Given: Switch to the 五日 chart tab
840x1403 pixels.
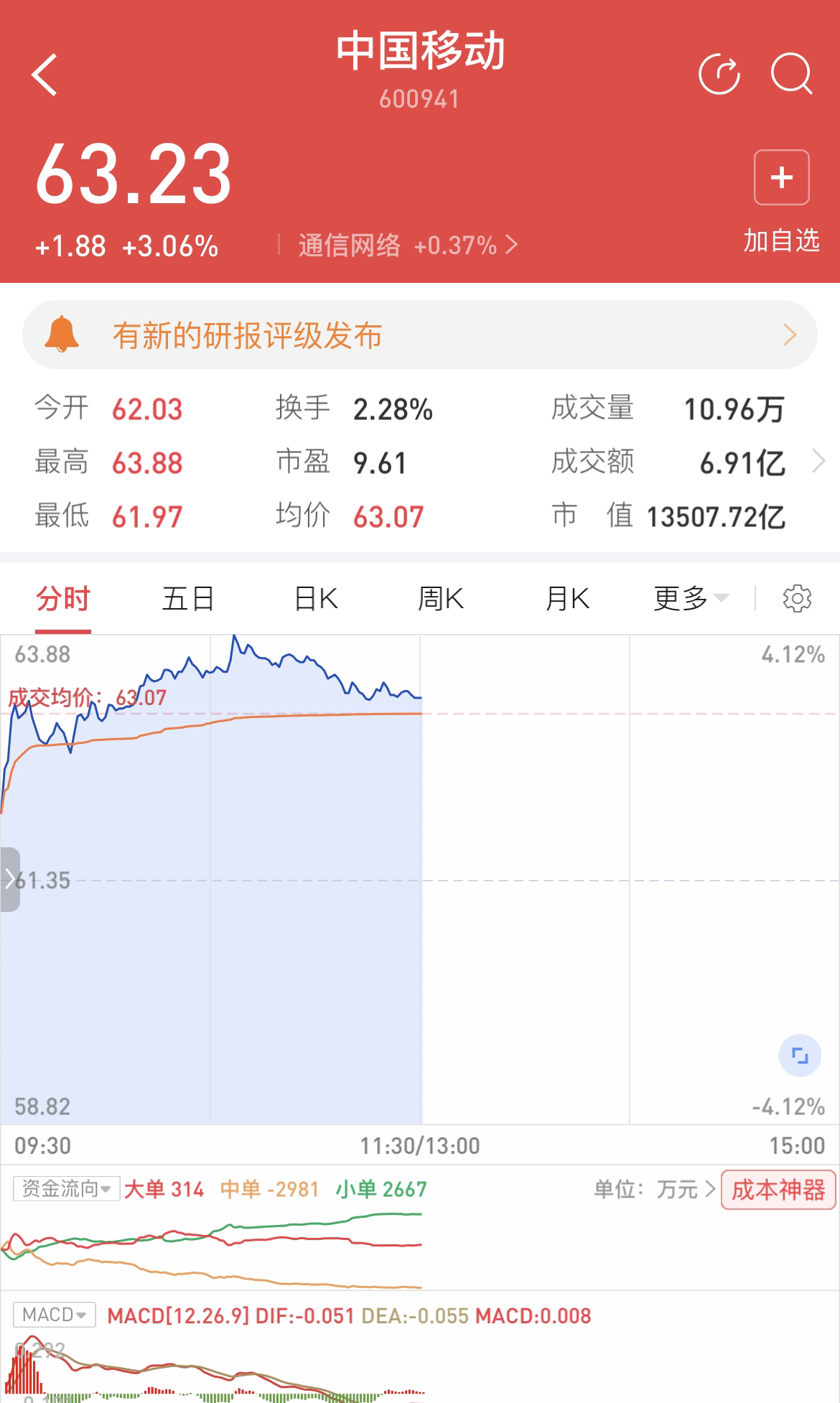Looking at the screenshot, I should (x=188, y=599).
